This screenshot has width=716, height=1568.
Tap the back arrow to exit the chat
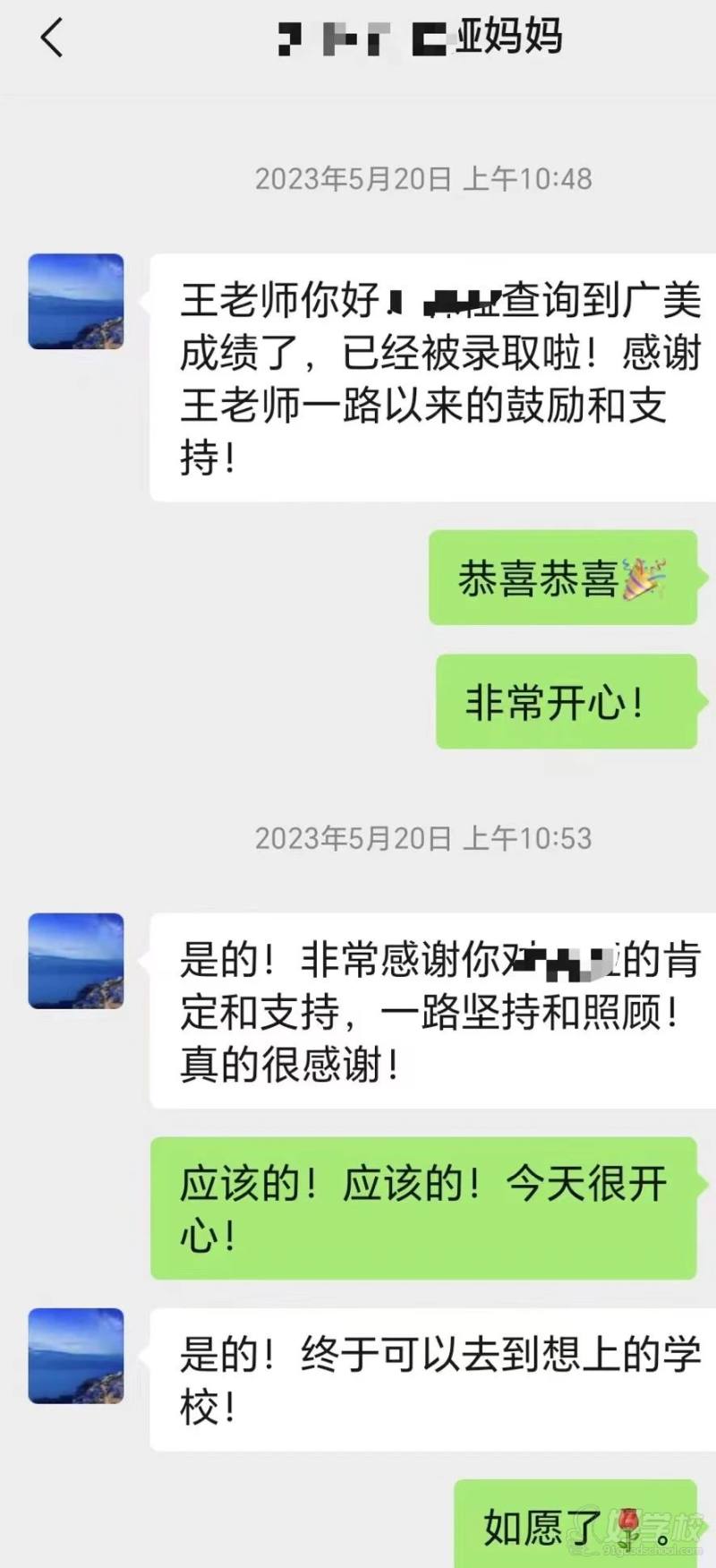[x=51, y=38]
